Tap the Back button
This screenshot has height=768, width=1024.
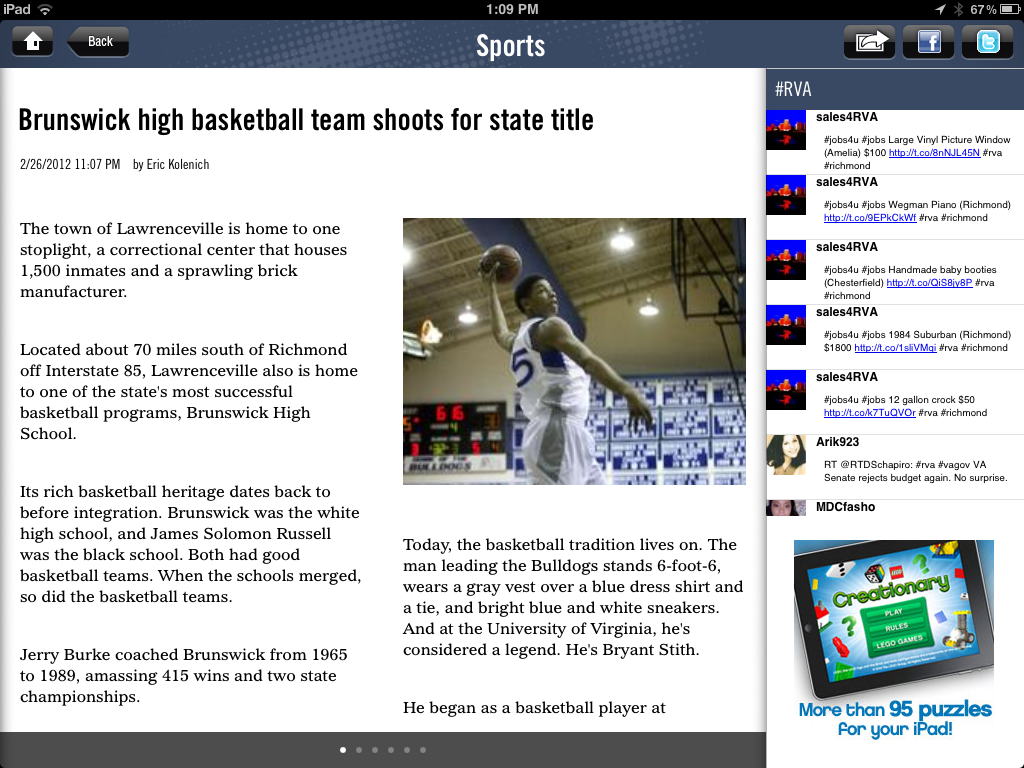point(98,42)
